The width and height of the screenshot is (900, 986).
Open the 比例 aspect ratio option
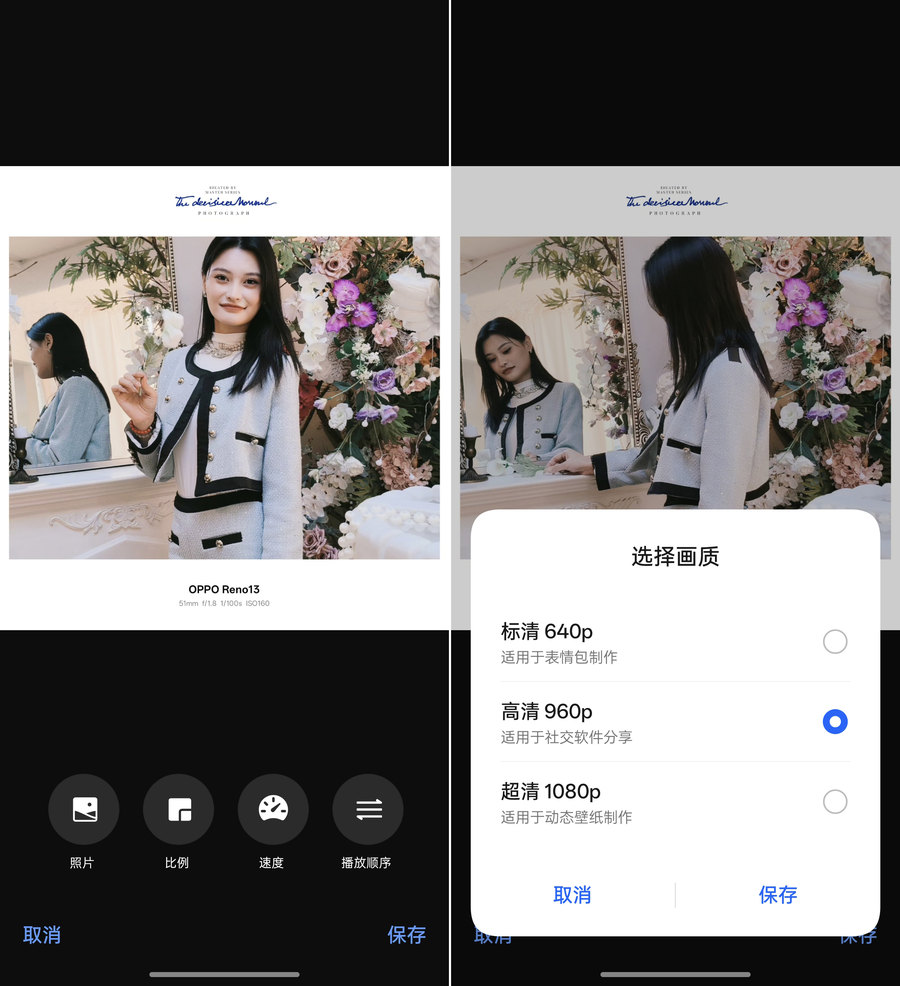point(178,809)
